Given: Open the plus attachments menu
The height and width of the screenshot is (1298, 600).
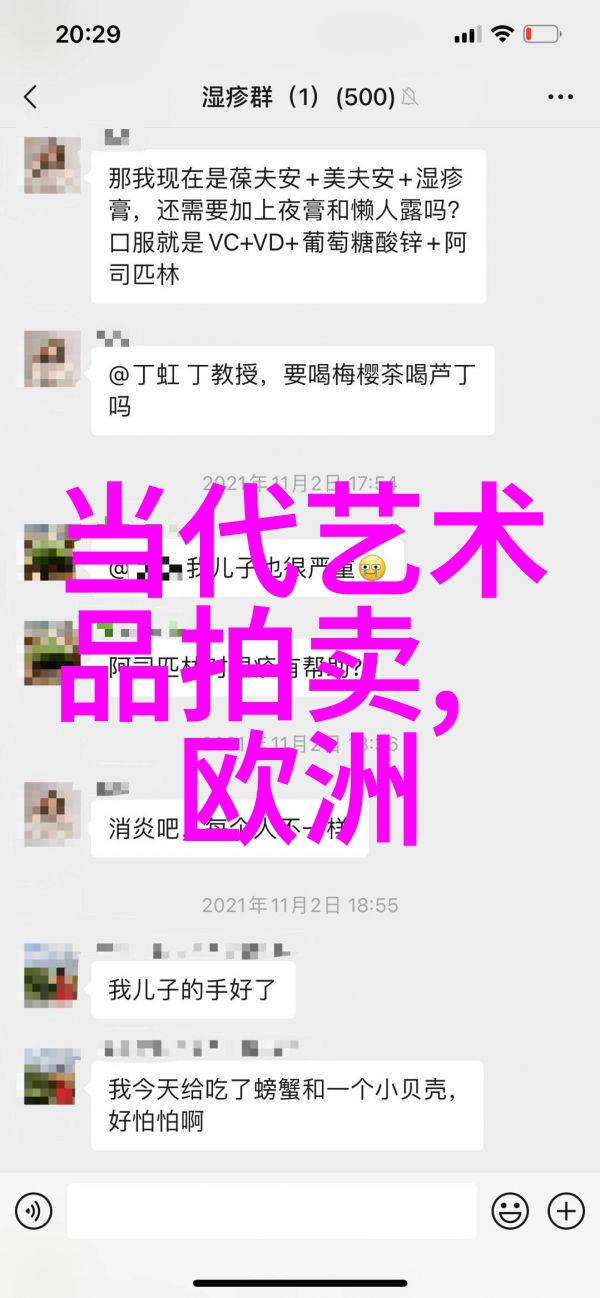Looking at the screenshot, I should [565, 1211].
